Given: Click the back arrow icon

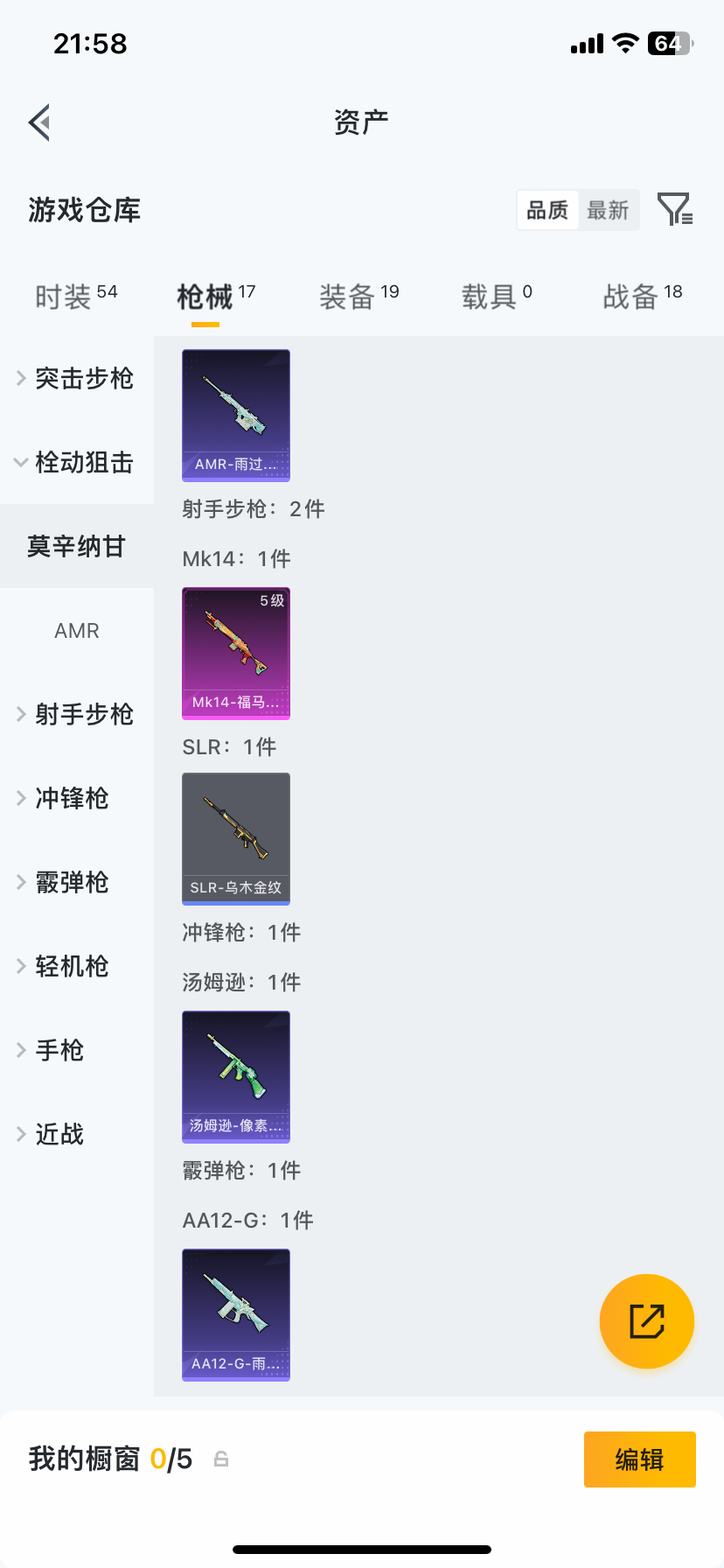Looking at the screenshot, I should (38, 122).
